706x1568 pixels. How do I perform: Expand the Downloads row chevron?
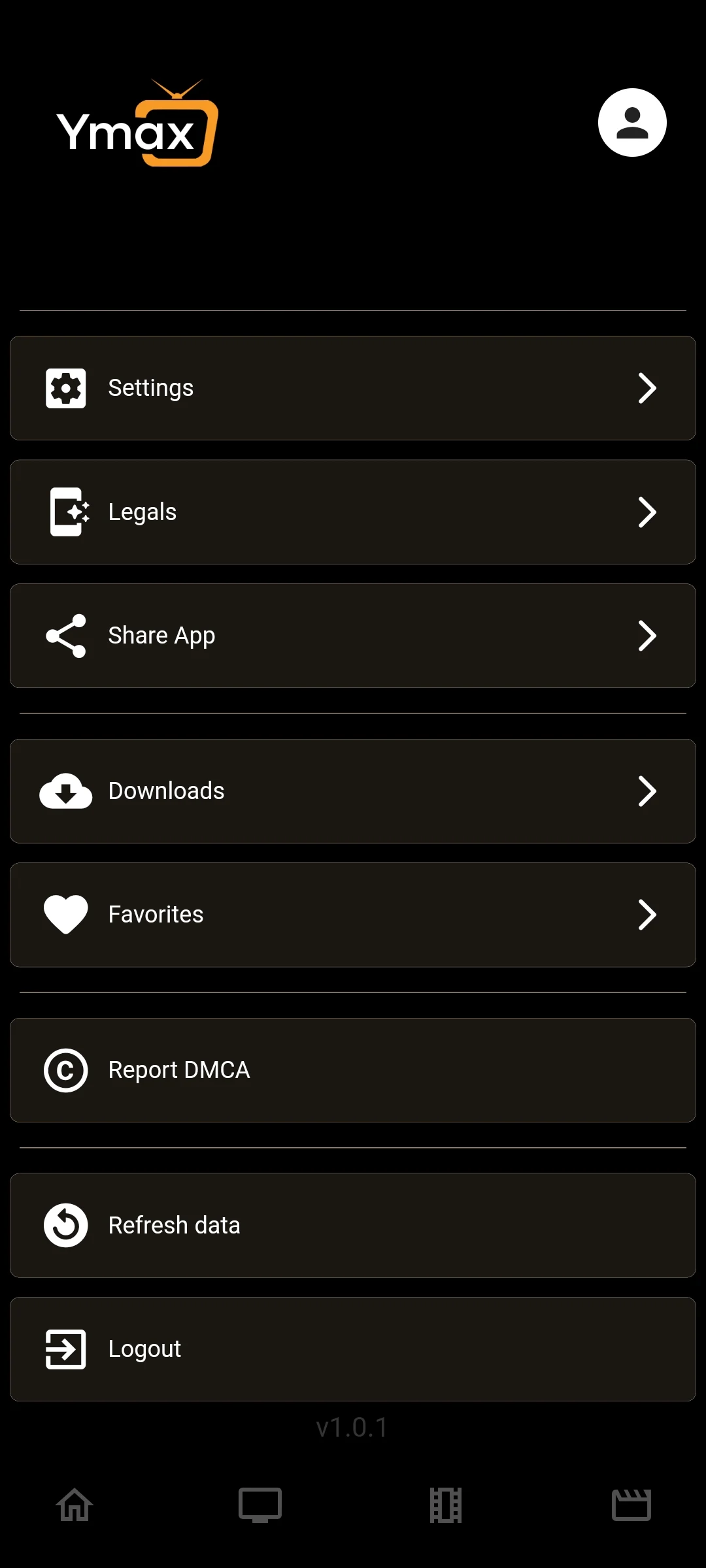pos(647,791)
